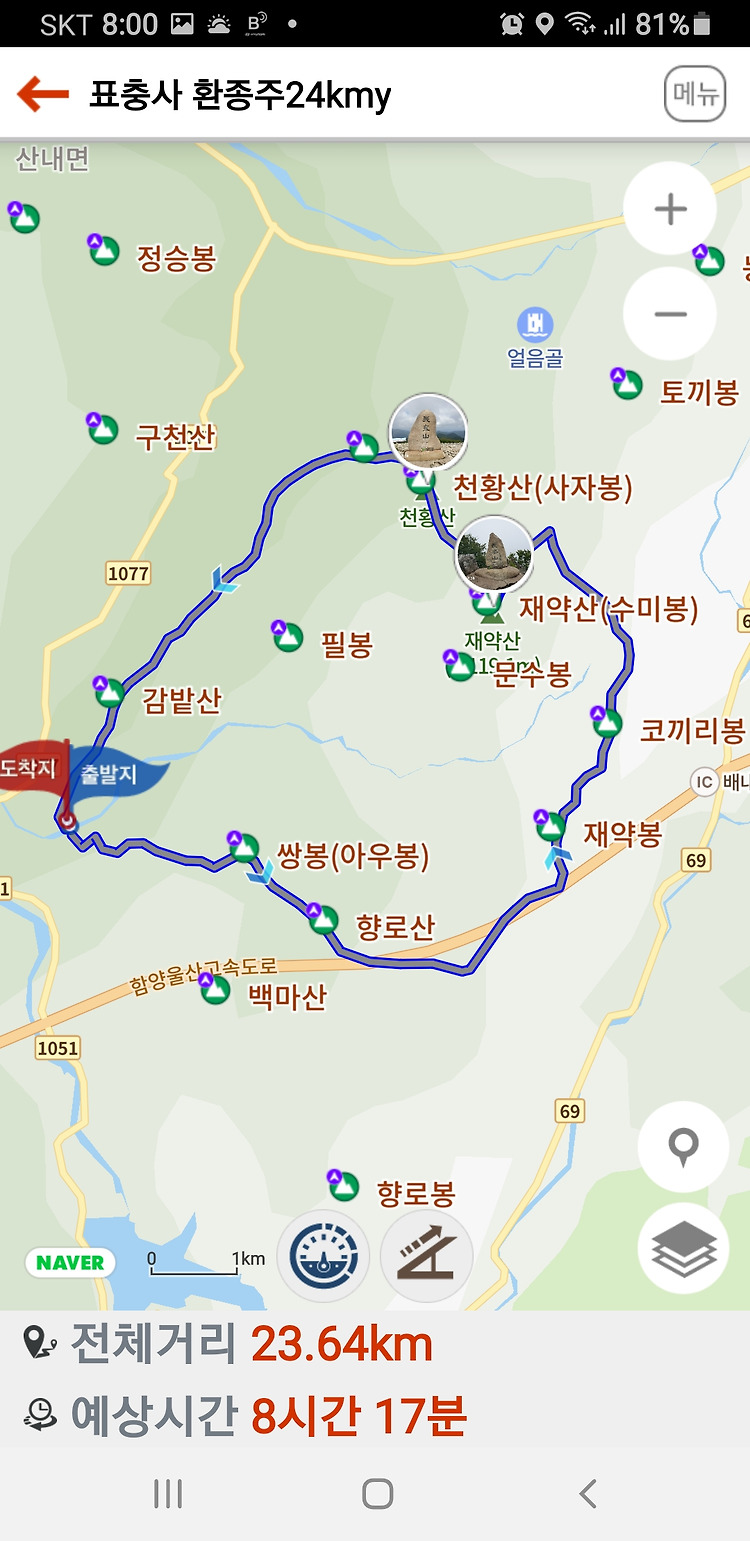Open recent apps from navigation bar
The width and height of the screenshot is (750, 1541).
168,1494
